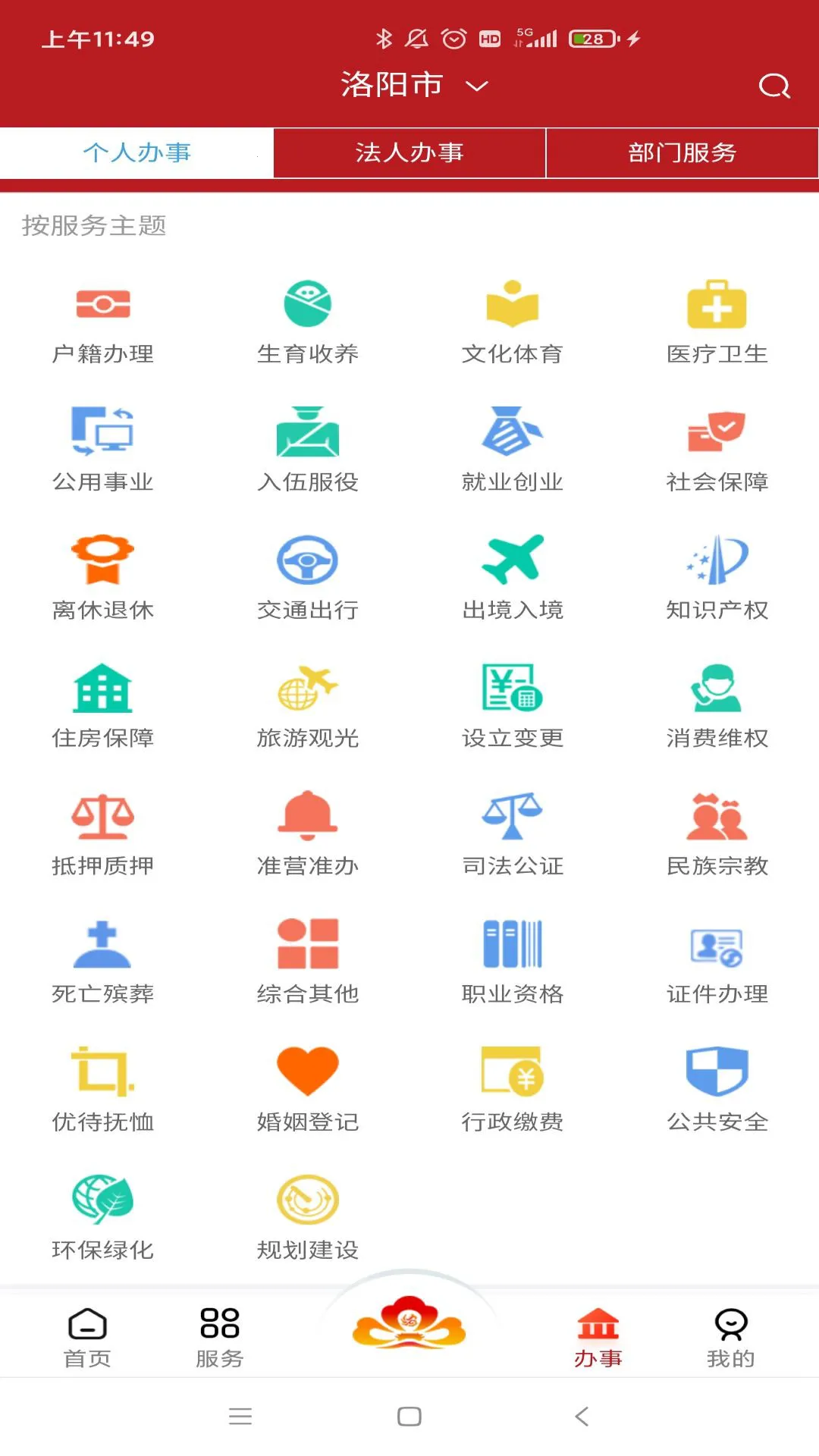The image size is (819, 1456).
Task: Select the 社会保障 social security icon
Action: [717, 447]
